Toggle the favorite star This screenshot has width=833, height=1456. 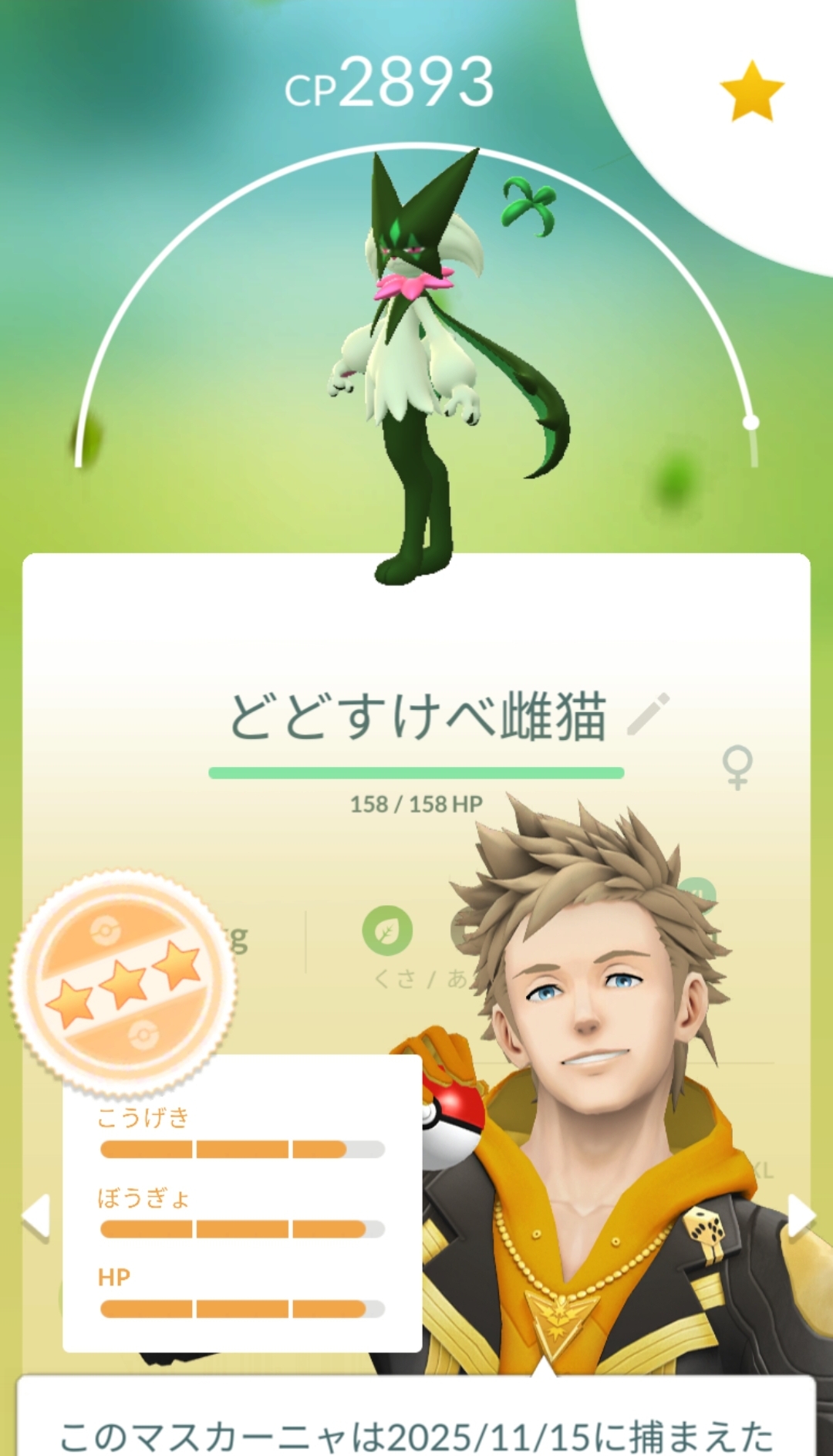click(x=751, y=92)
